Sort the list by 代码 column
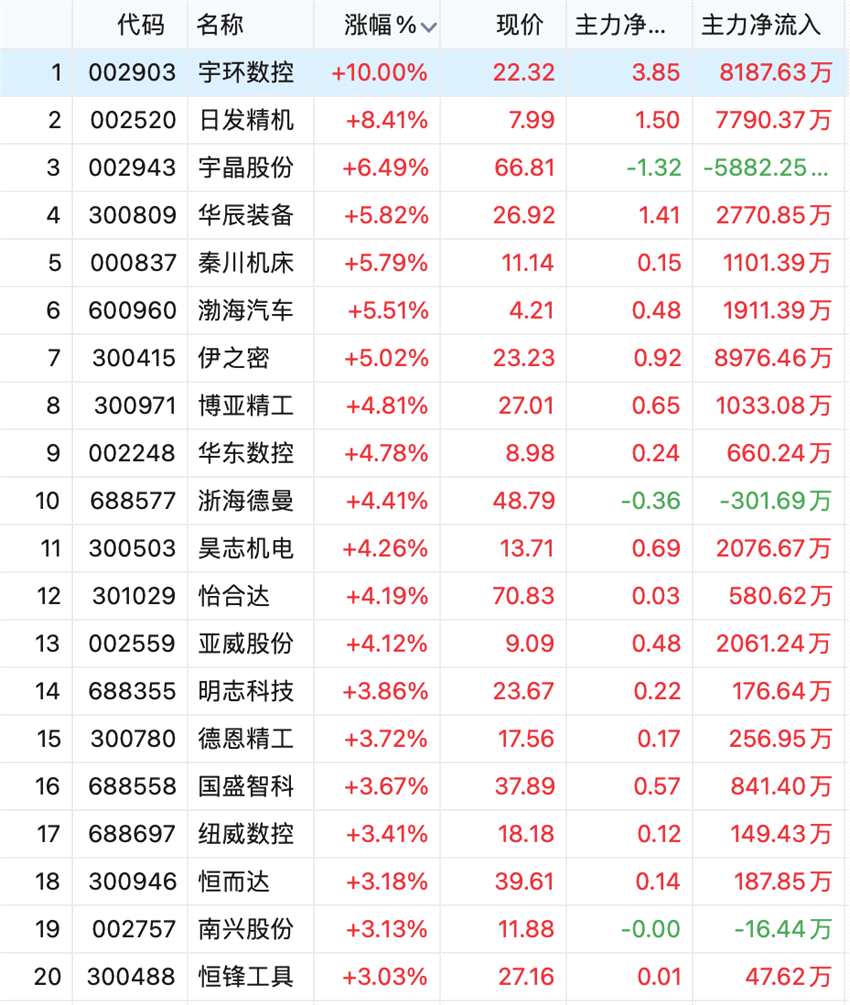The width and height of the screenshot is (850, 1005). coord(140,25)
